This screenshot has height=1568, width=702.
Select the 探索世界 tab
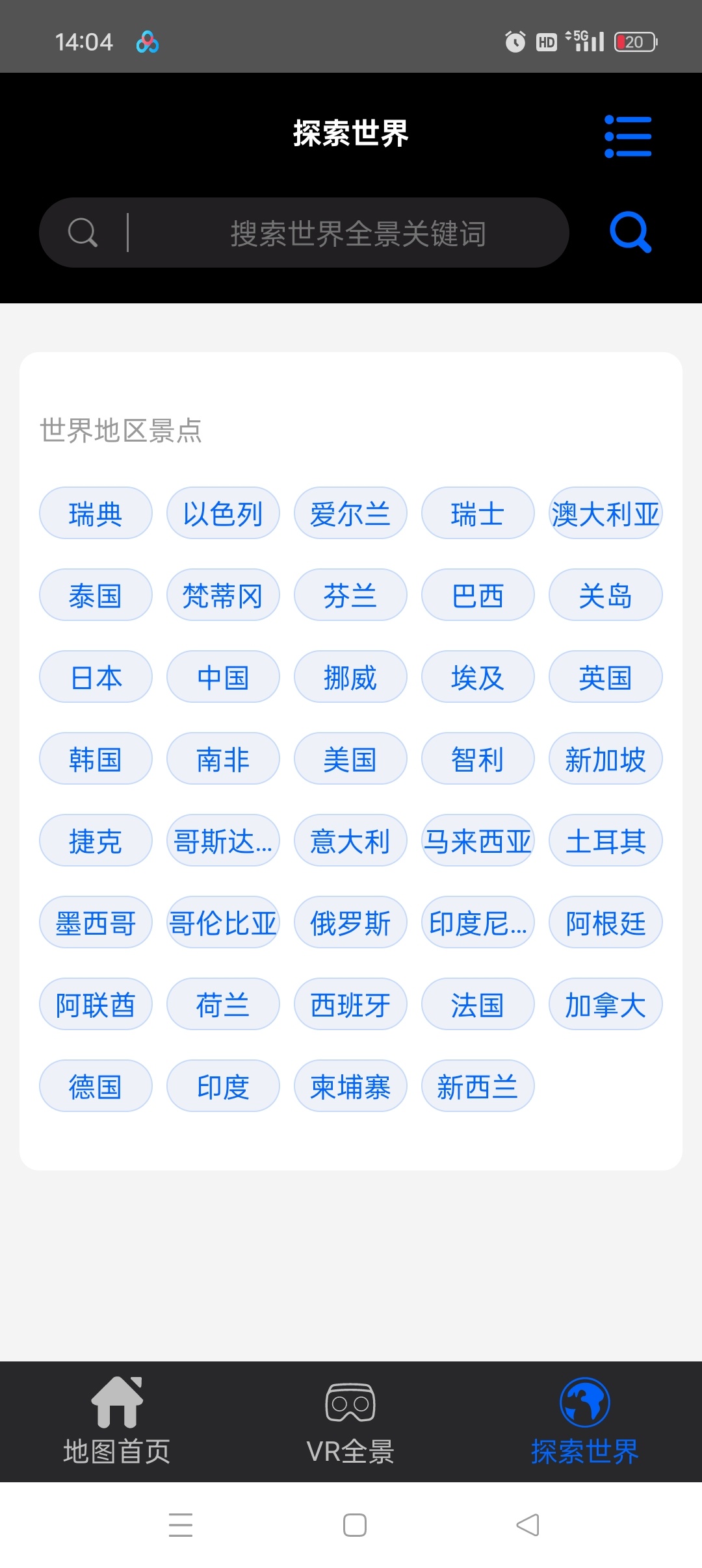584,1421
